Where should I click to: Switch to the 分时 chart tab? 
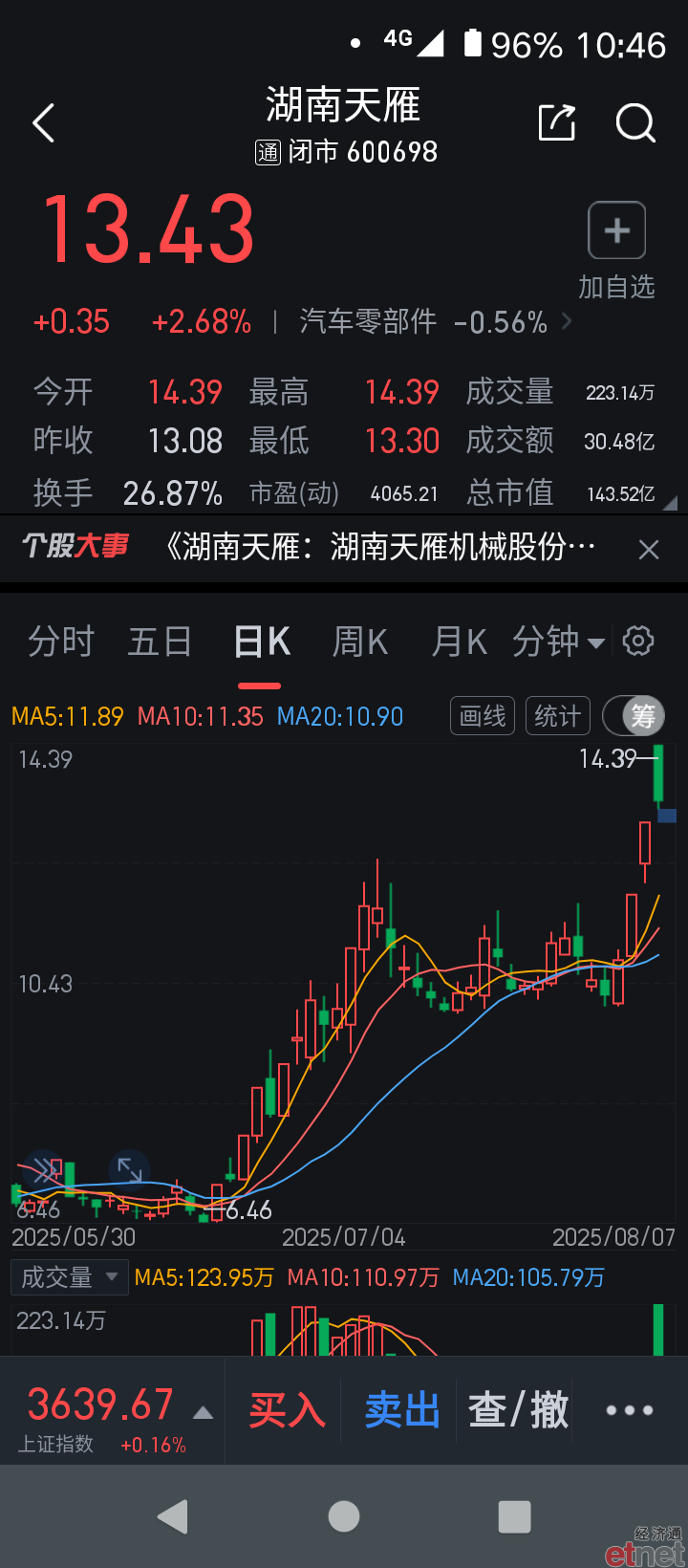[x=61, y=642]
